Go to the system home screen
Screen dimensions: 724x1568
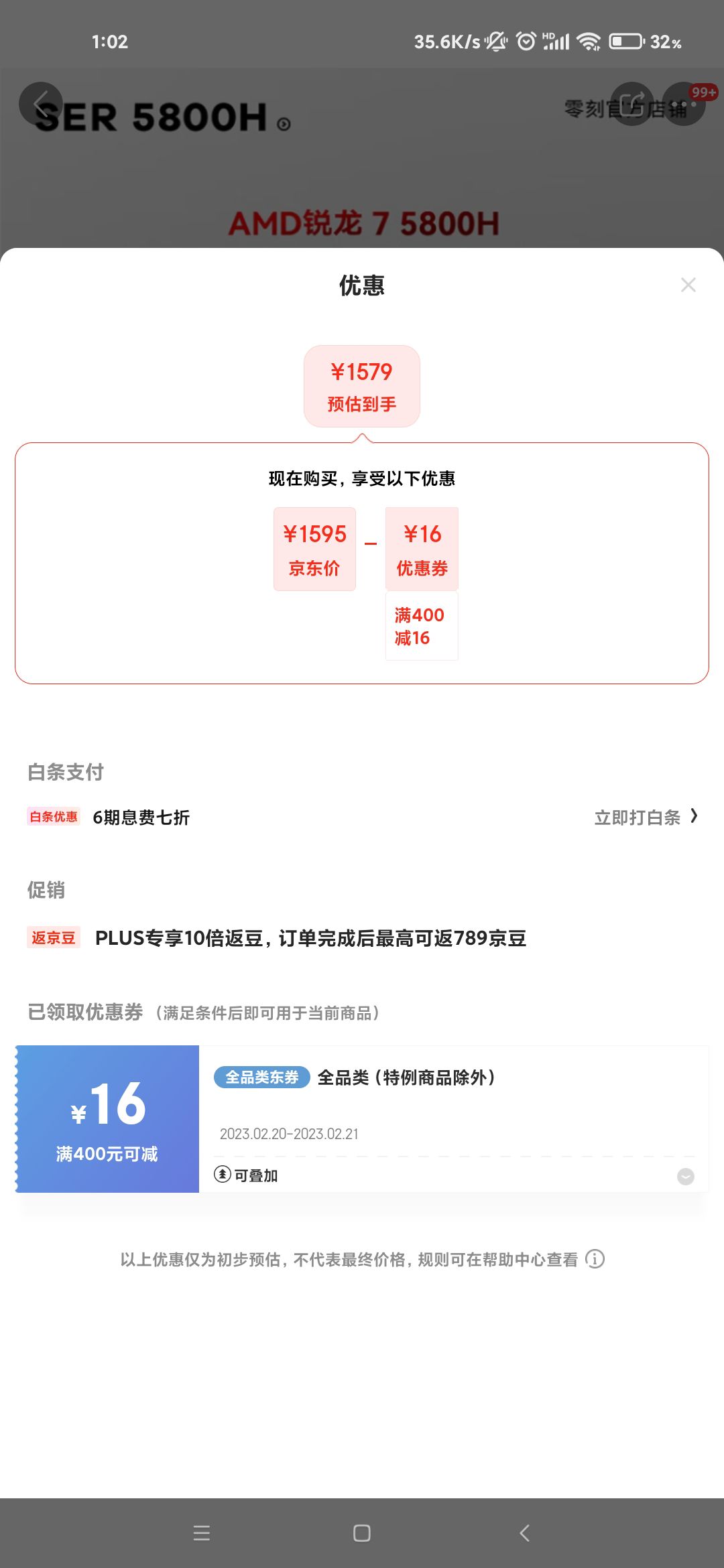(362, 1532)
